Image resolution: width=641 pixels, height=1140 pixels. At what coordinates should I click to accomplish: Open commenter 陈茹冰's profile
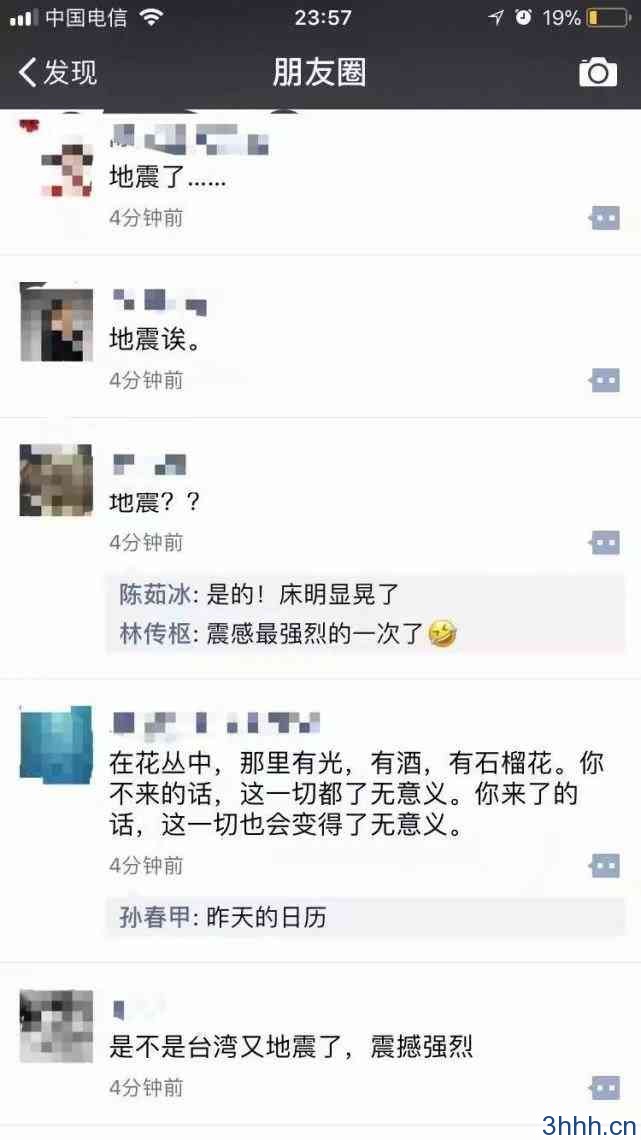click(155, 595)
